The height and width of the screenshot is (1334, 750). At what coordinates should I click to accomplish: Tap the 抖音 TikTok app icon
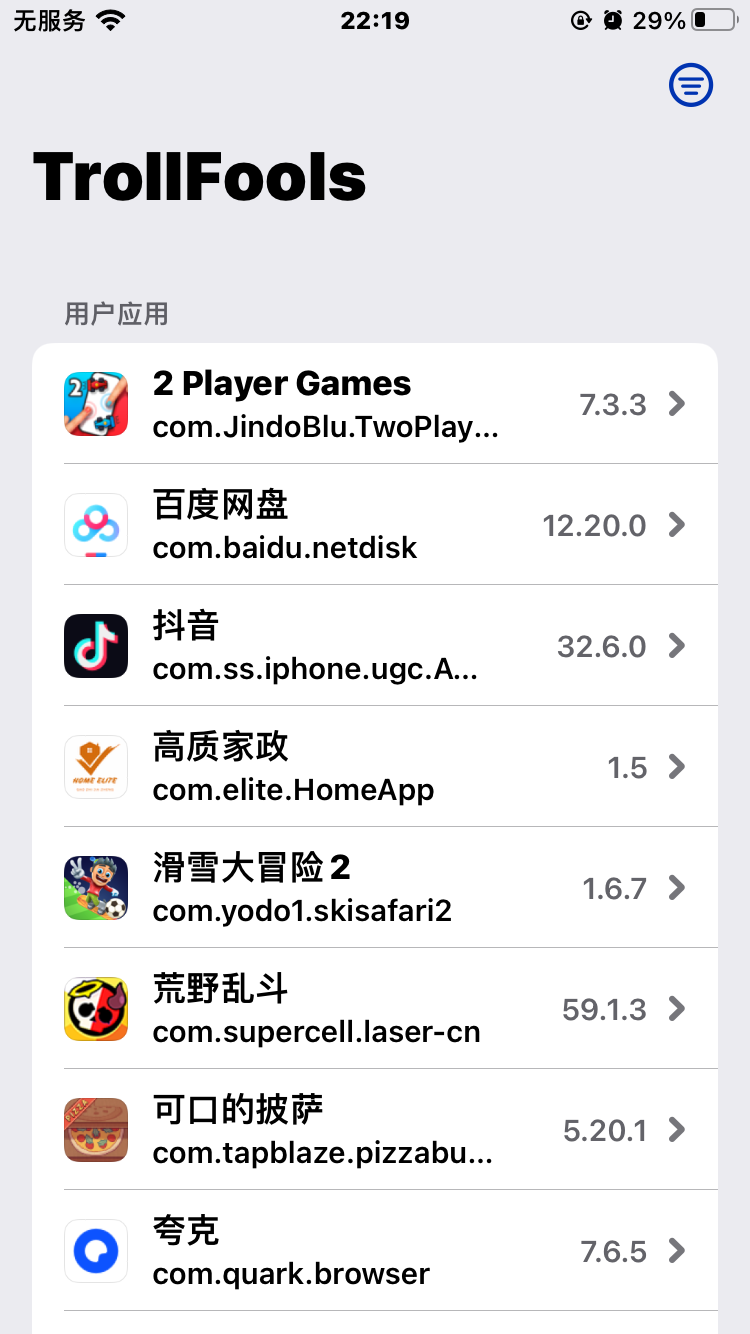tap(96, 646)
